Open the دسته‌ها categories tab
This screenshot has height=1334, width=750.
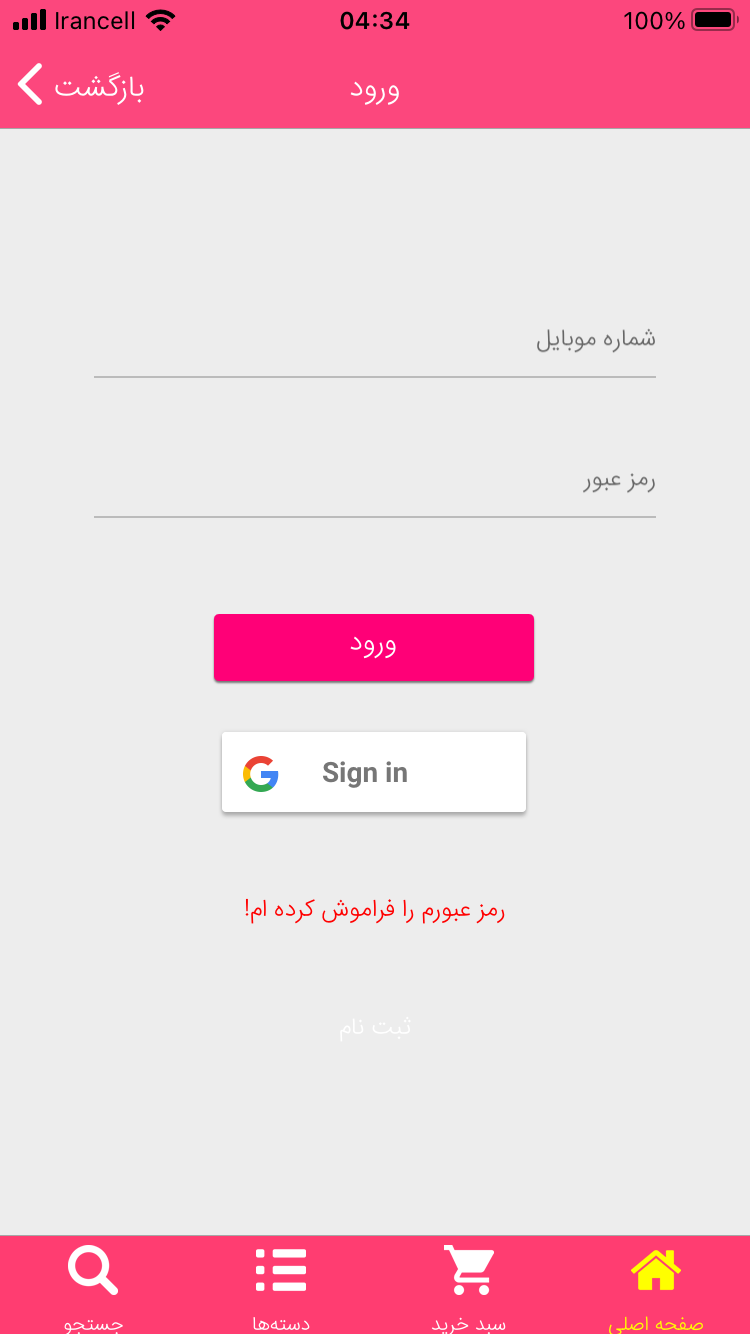[x=281, y=1285]
